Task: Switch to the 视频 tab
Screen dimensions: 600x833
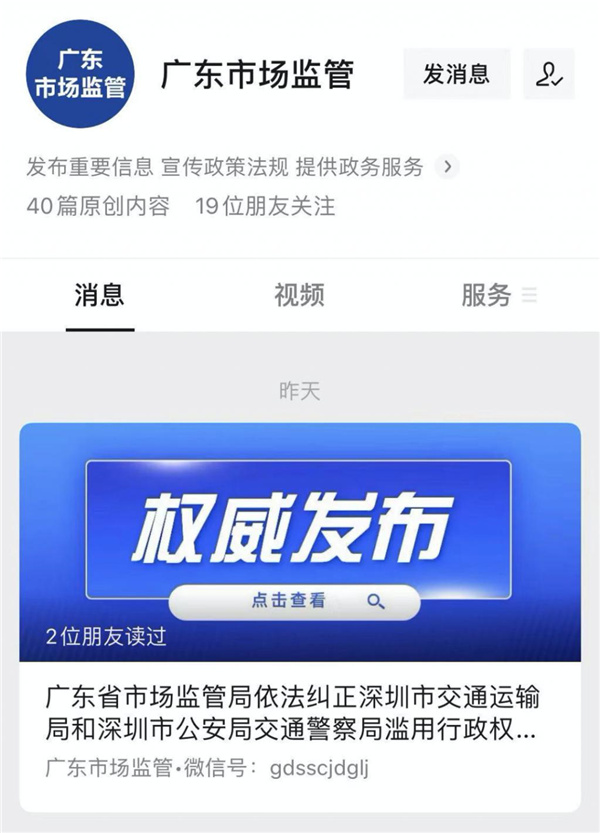Action: [x=299, y=295]
